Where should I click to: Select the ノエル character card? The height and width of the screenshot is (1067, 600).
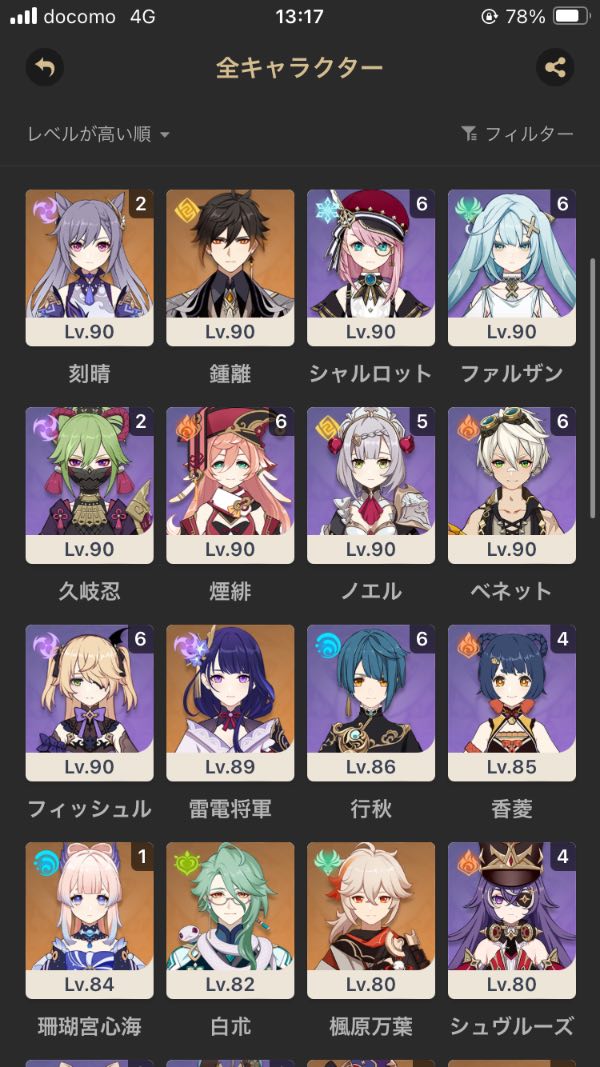coord(371,484)
